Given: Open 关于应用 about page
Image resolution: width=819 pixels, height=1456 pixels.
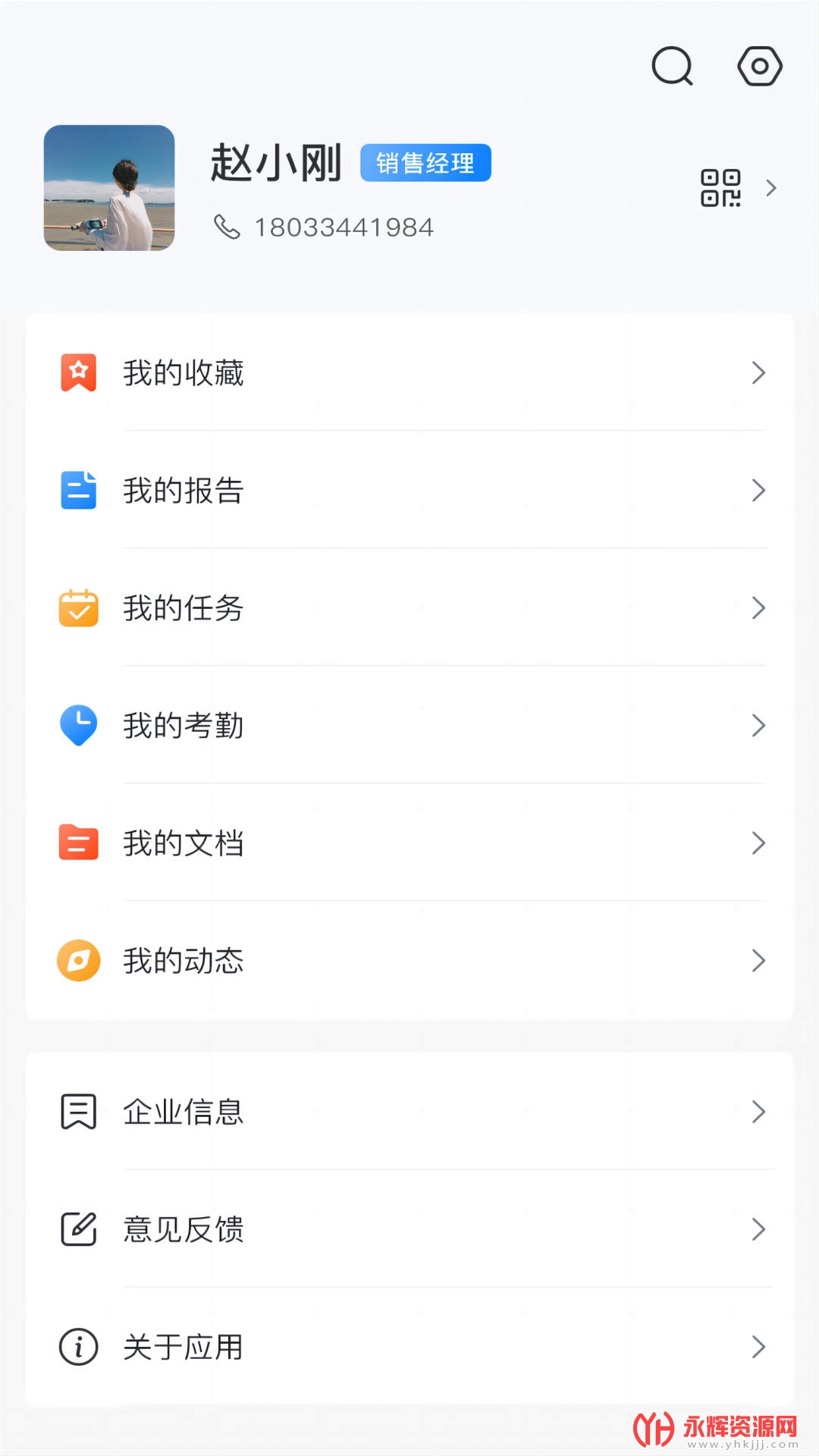Looking at the screenshot, I should [409, 1347].
